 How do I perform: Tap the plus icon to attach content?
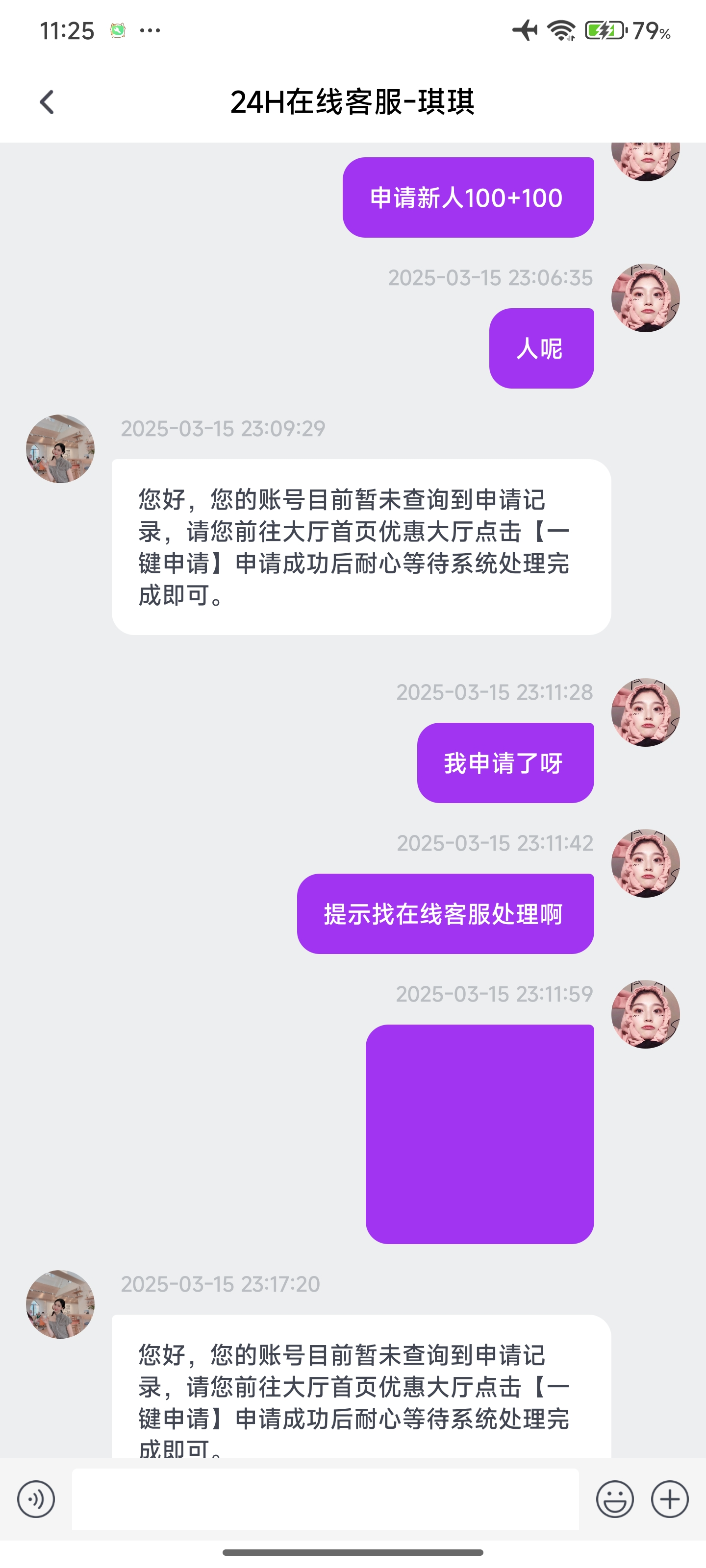pyautogui.click(x=669, y=1499)
